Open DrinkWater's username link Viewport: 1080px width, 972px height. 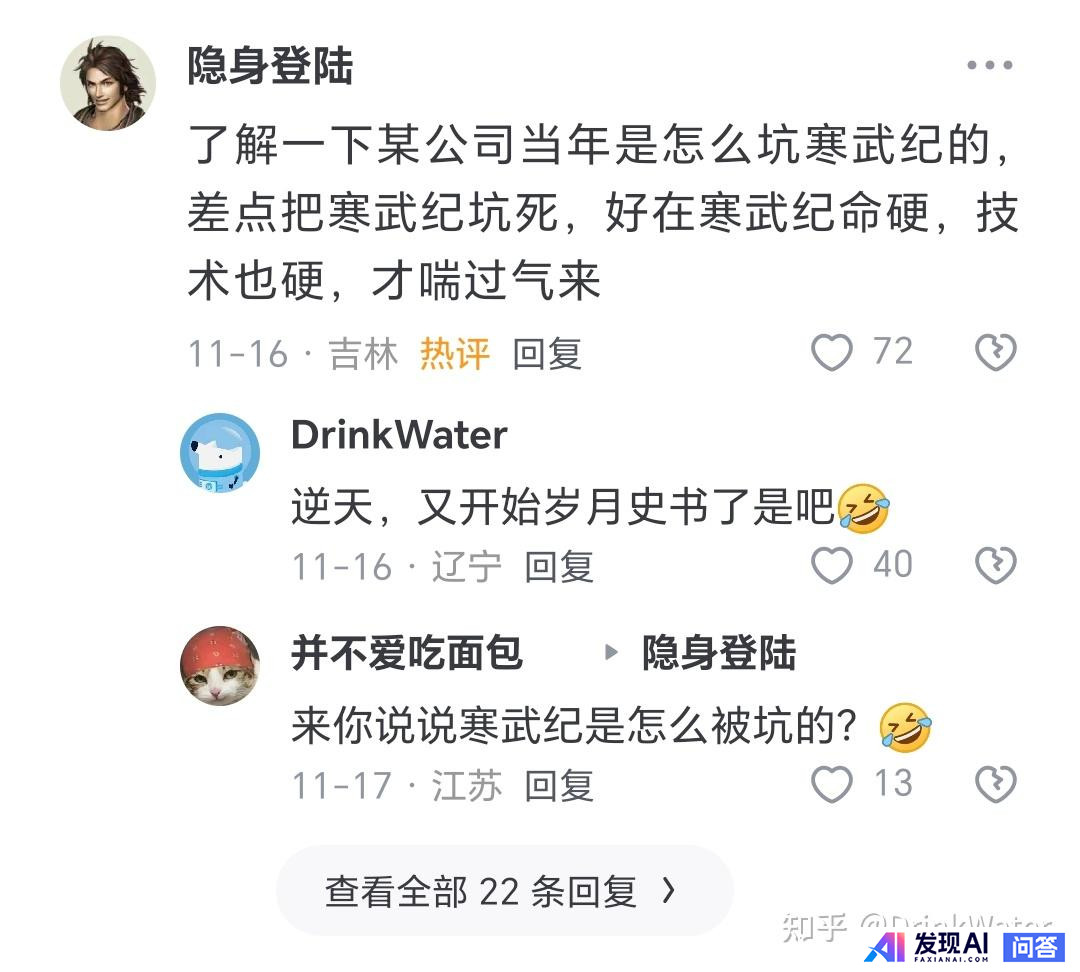[399, 435]
